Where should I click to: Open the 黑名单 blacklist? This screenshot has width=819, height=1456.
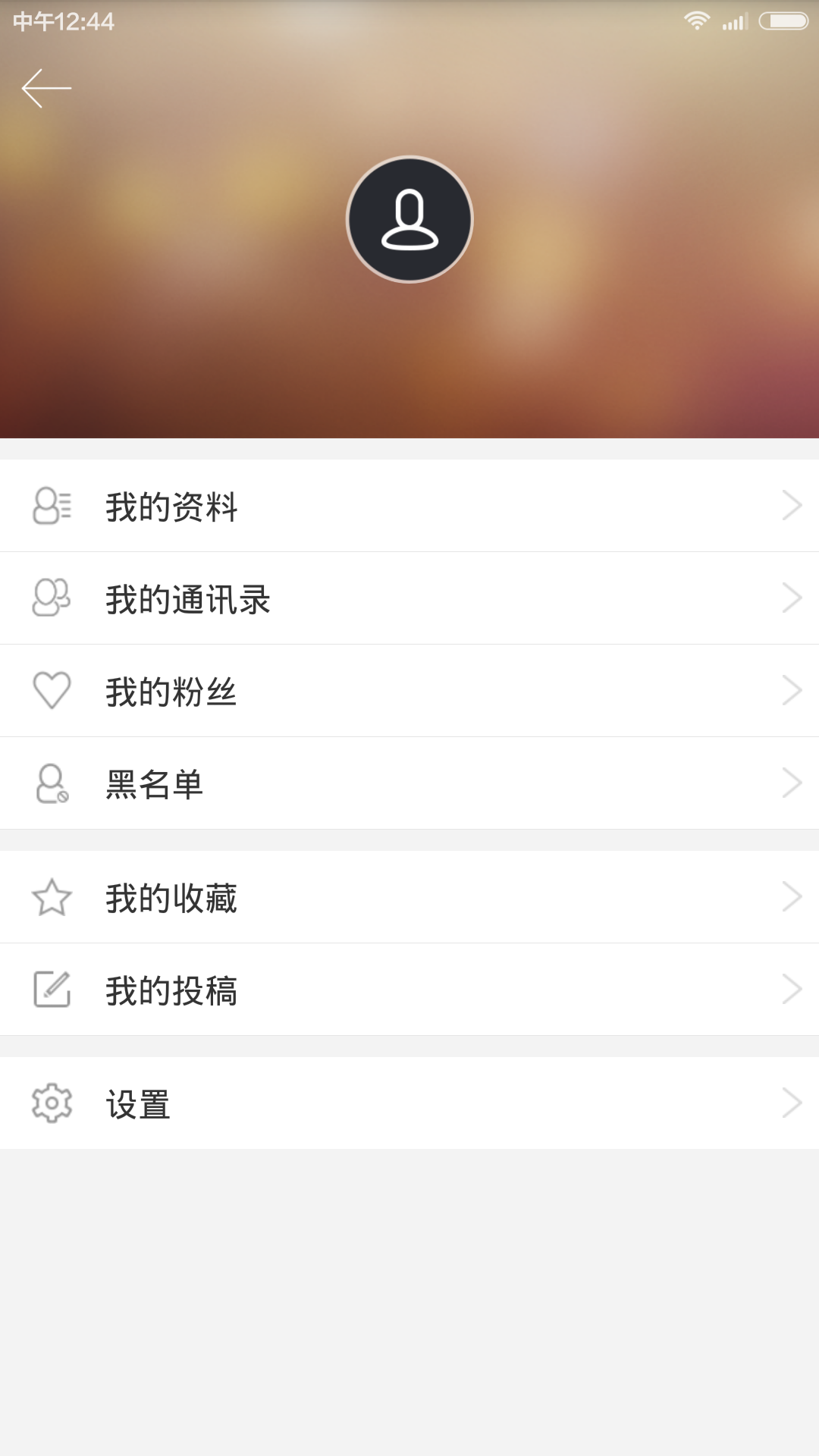(x=409, y=783)
